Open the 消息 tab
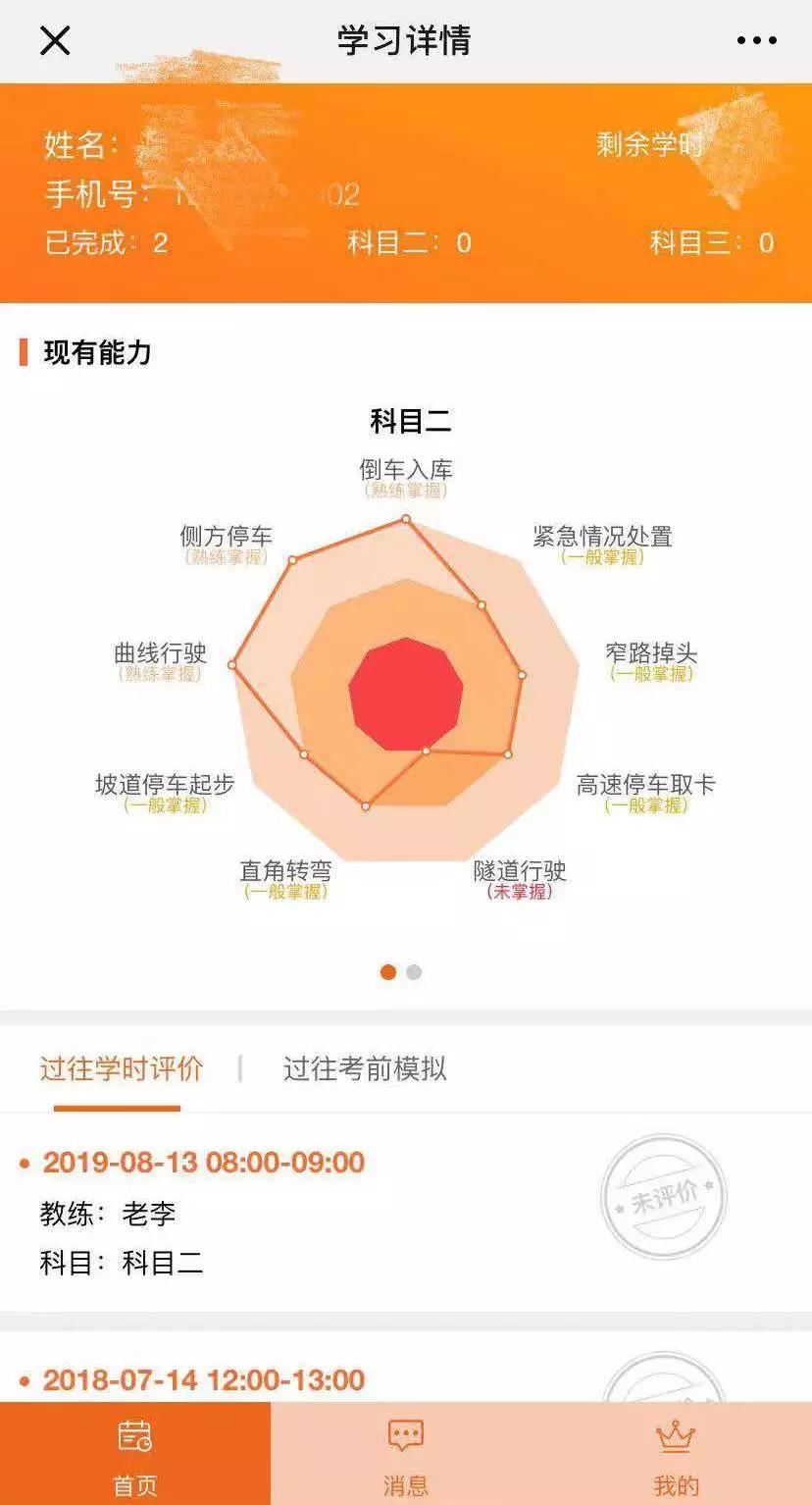Viewport: 812px width, 1505px height. coord(406,1454)
